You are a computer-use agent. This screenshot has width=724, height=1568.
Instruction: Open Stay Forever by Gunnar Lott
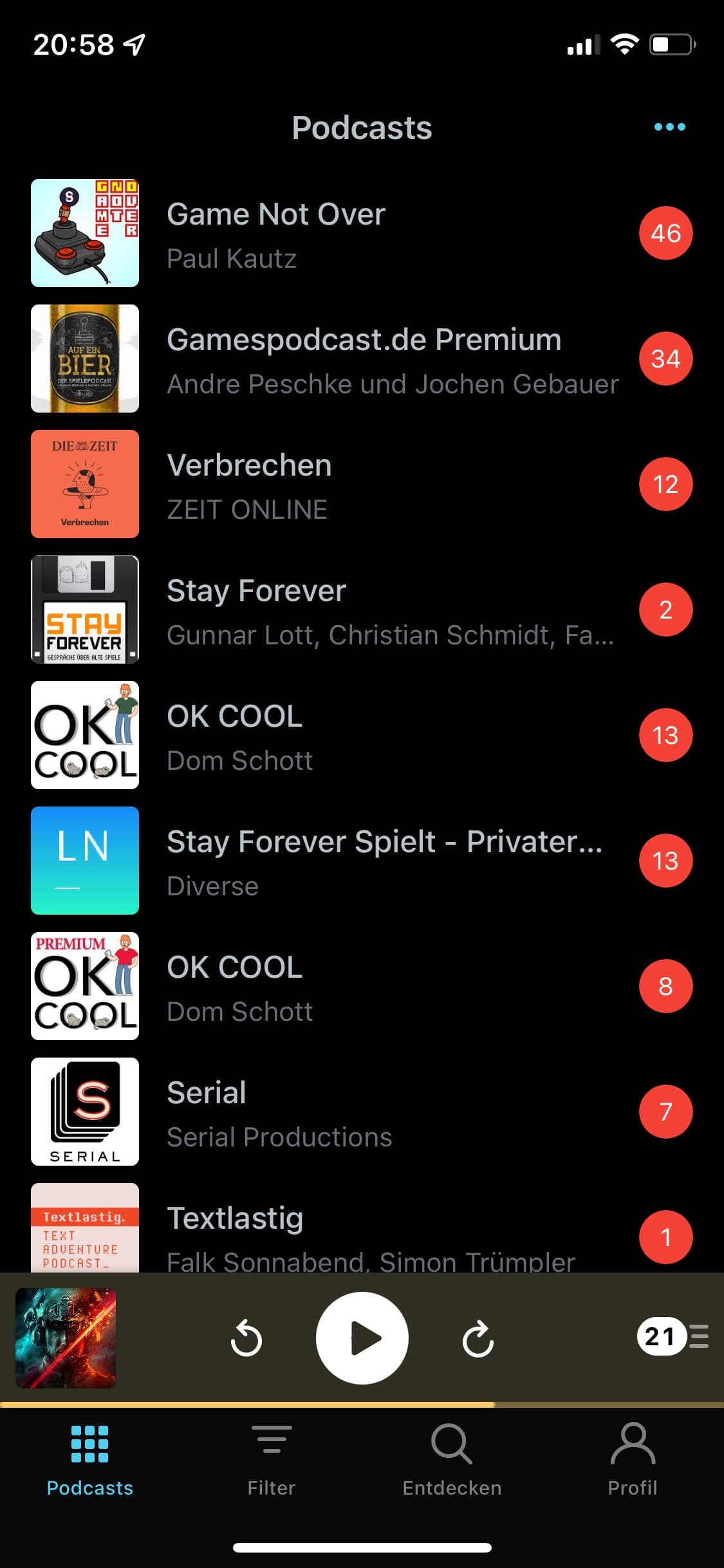point(360,610)
